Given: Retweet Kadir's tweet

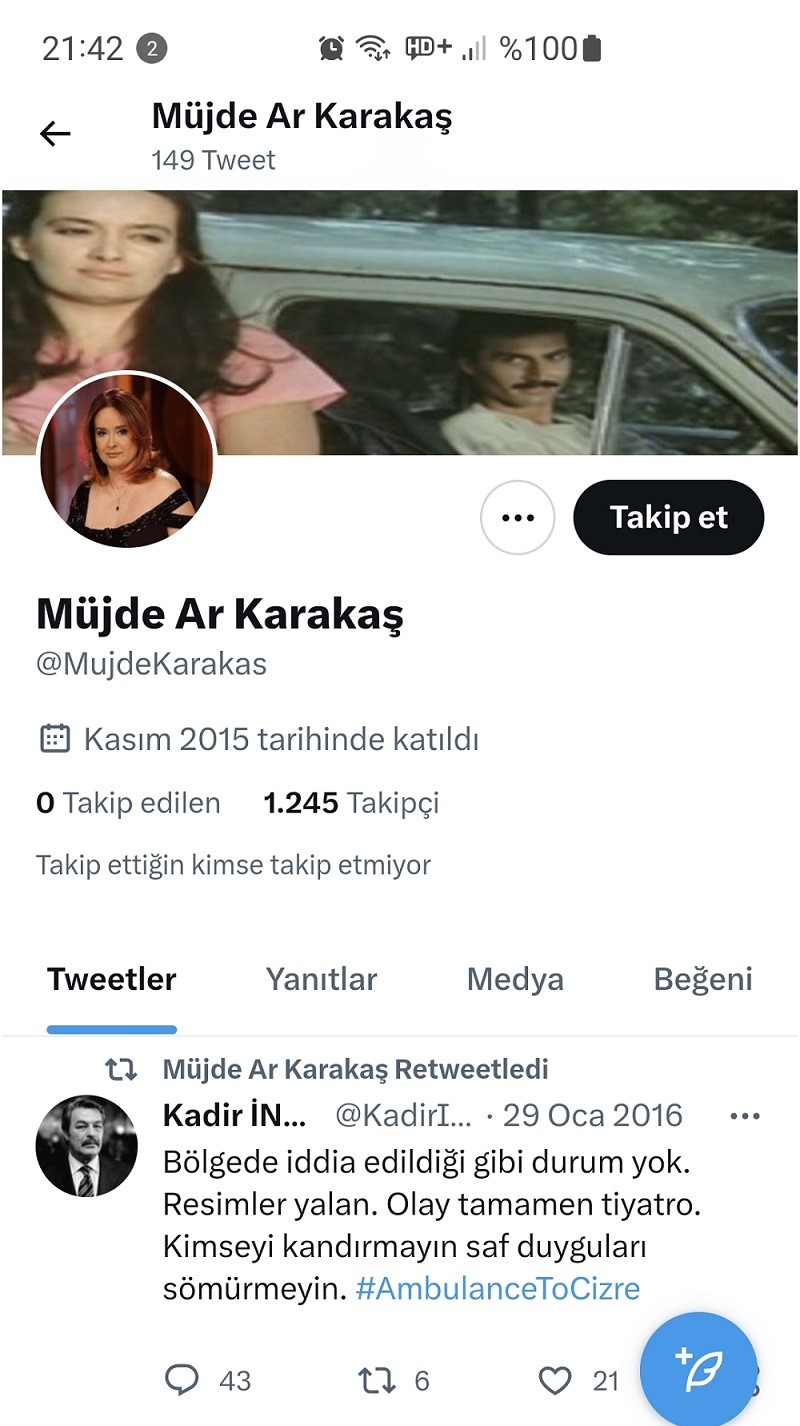Looking at the screenshot, I should (x=377, y=1381).
